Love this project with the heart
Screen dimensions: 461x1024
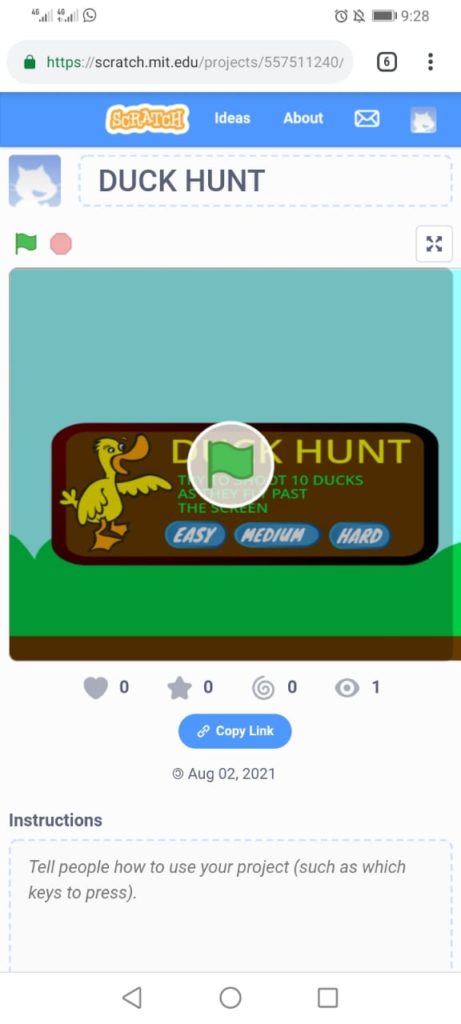tap(96, 688)
